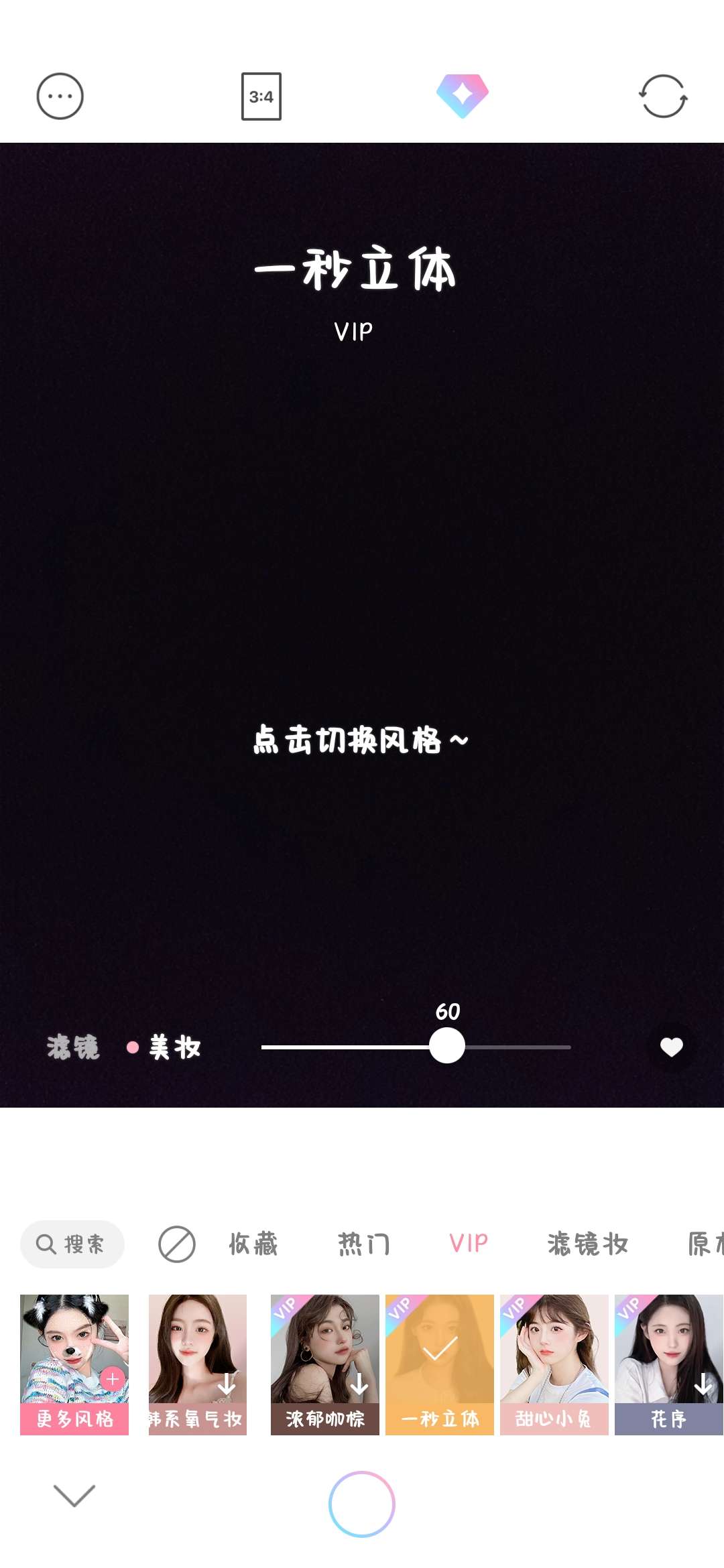Image resolution: width=724 pixels, height=1568 pixels.
Task: Open the VIP diamond icon
Action: (x=462, y=96)
